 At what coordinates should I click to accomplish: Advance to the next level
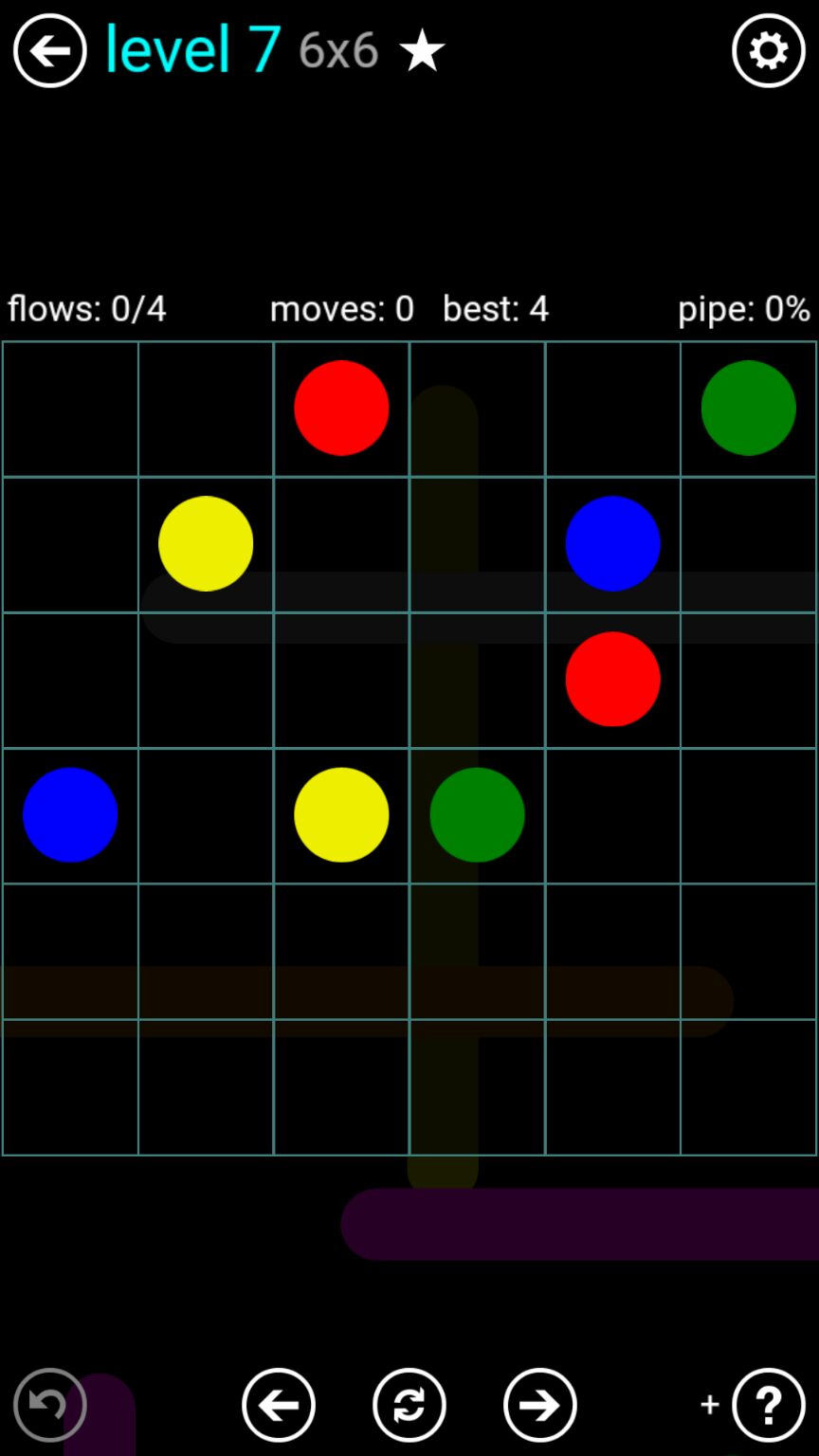click(540, 1404)
